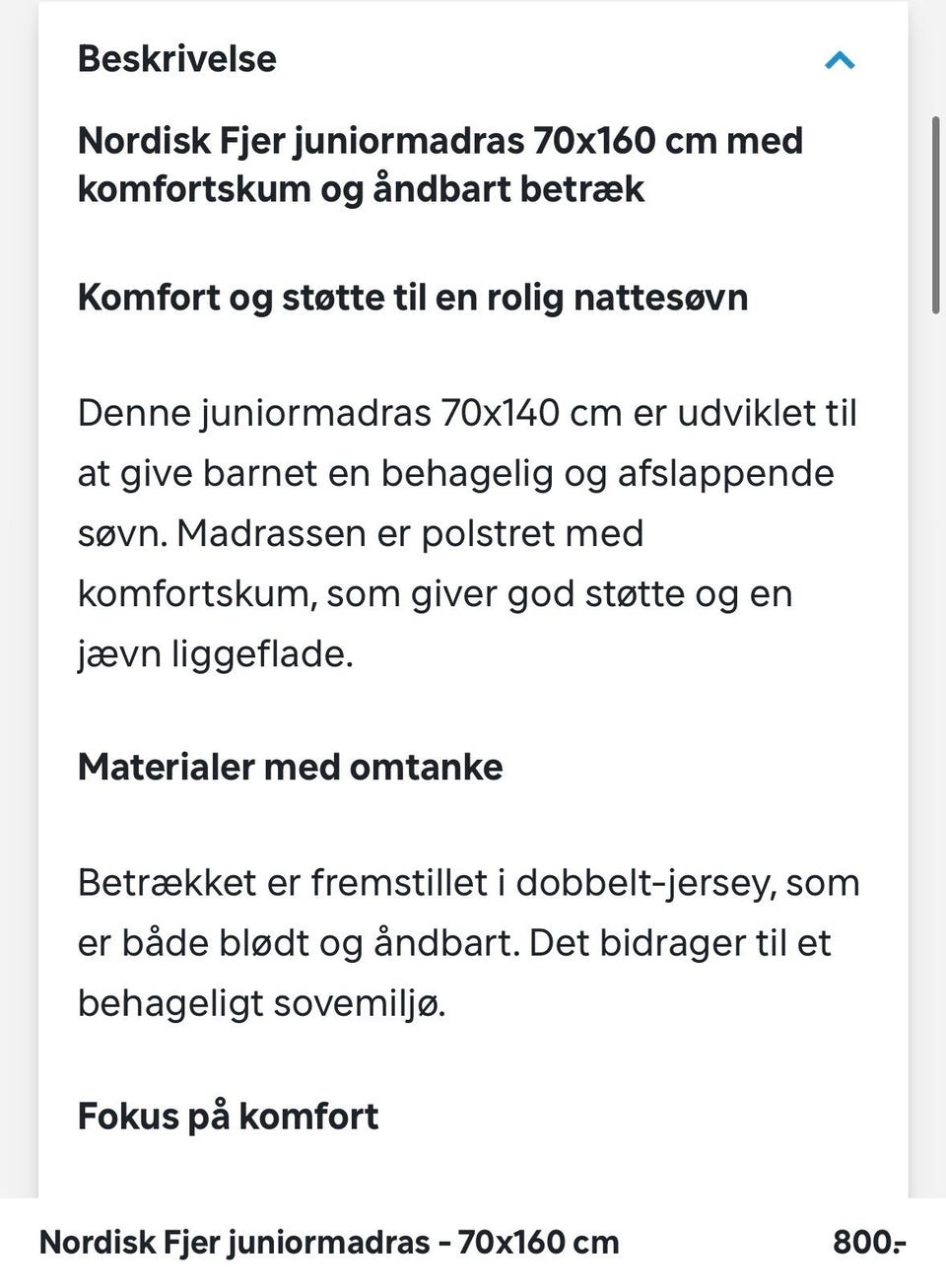Click the 'Fokus på komfort' heading

(228, 1117)
